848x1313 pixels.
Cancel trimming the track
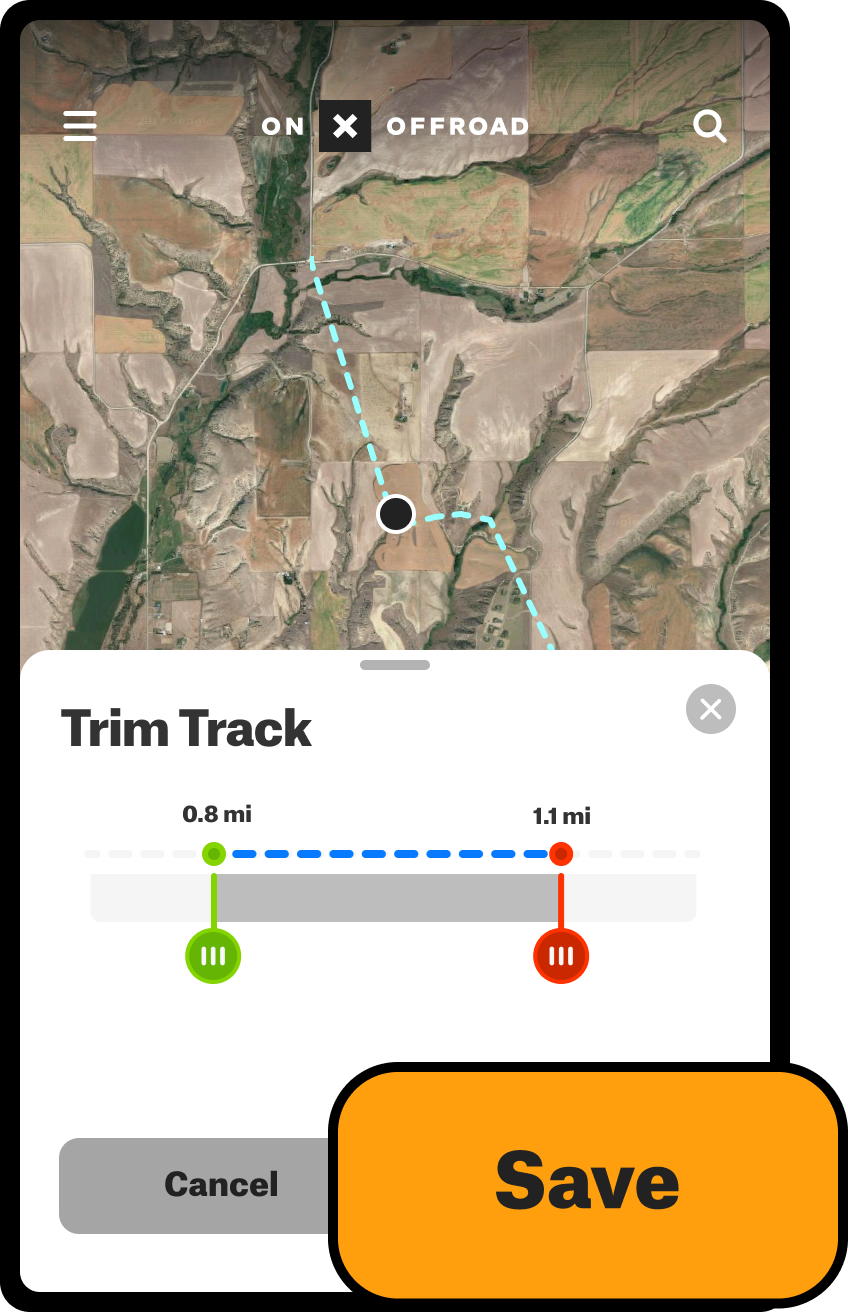[195, 1185]
